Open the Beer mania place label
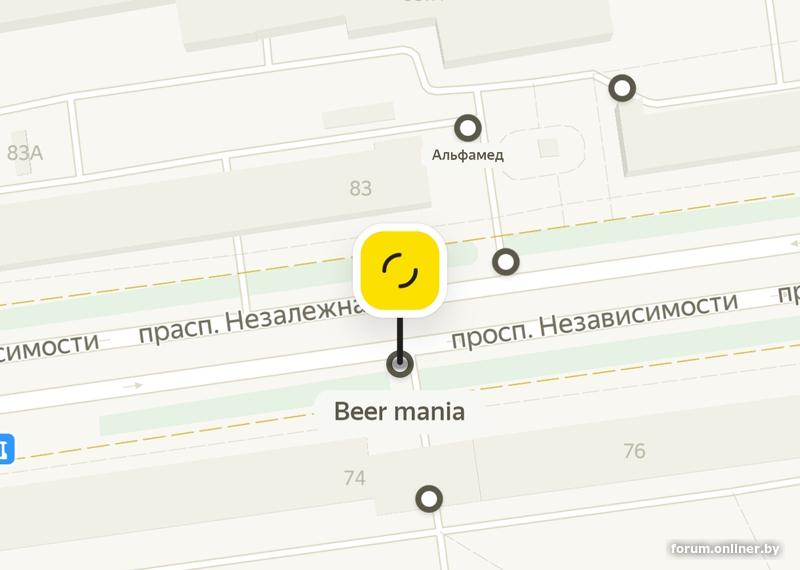The image size is (800, 570). (x=399, y=411)
